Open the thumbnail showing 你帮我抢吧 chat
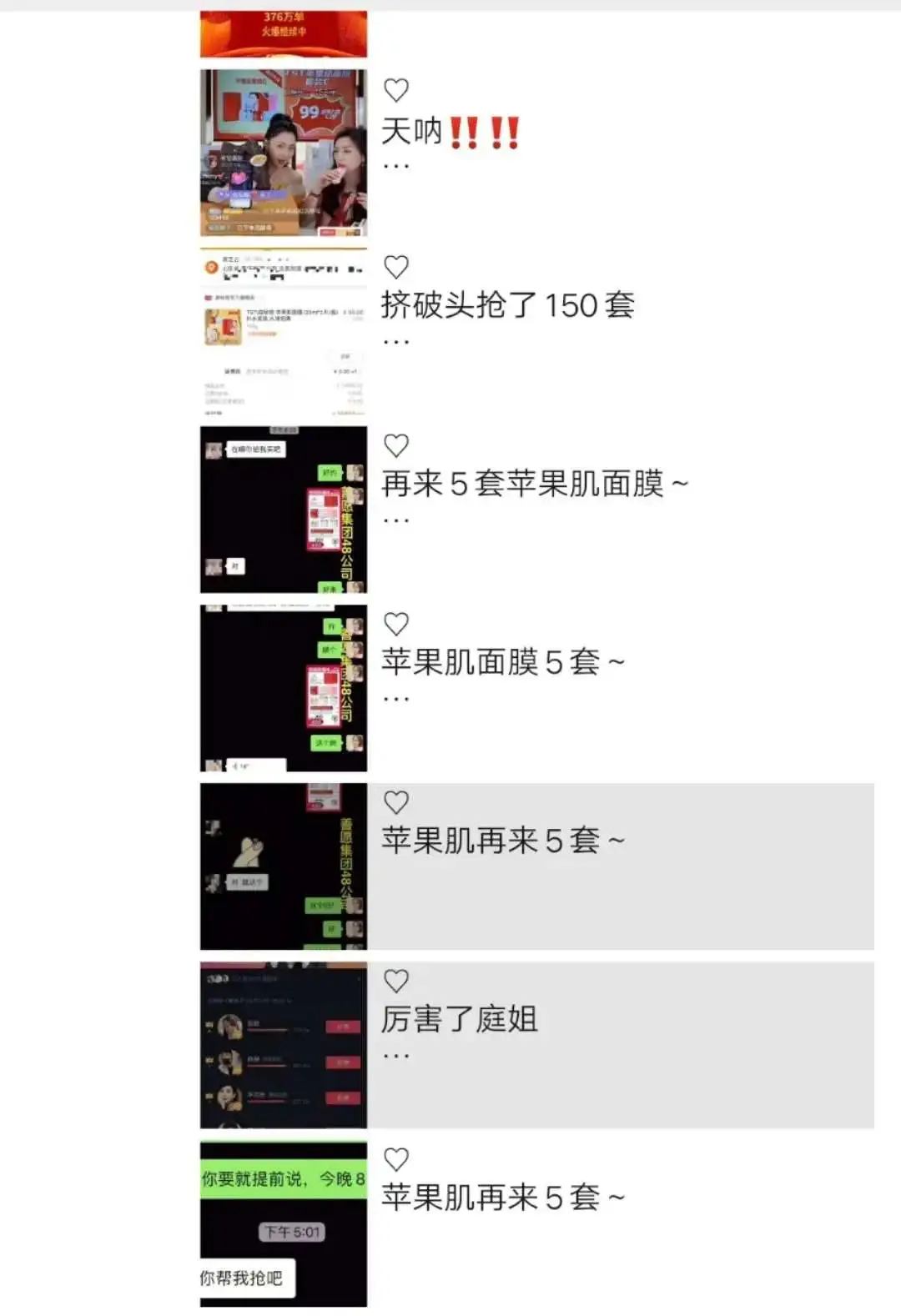 click(x=284, y=1223)
